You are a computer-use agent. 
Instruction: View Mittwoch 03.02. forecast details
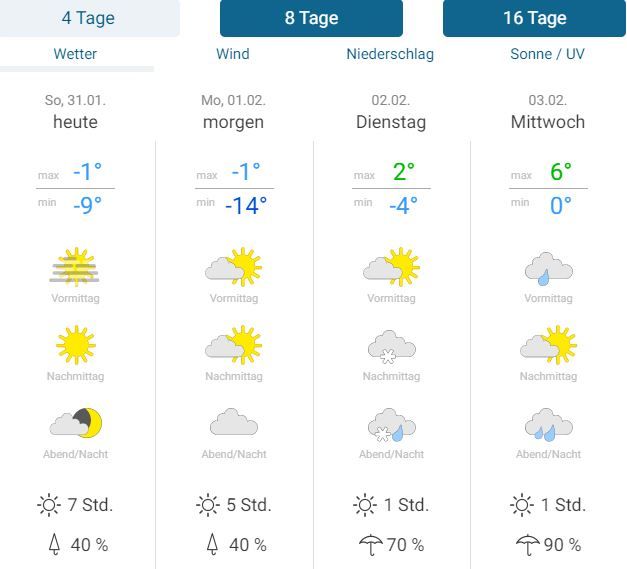[548, 112]
